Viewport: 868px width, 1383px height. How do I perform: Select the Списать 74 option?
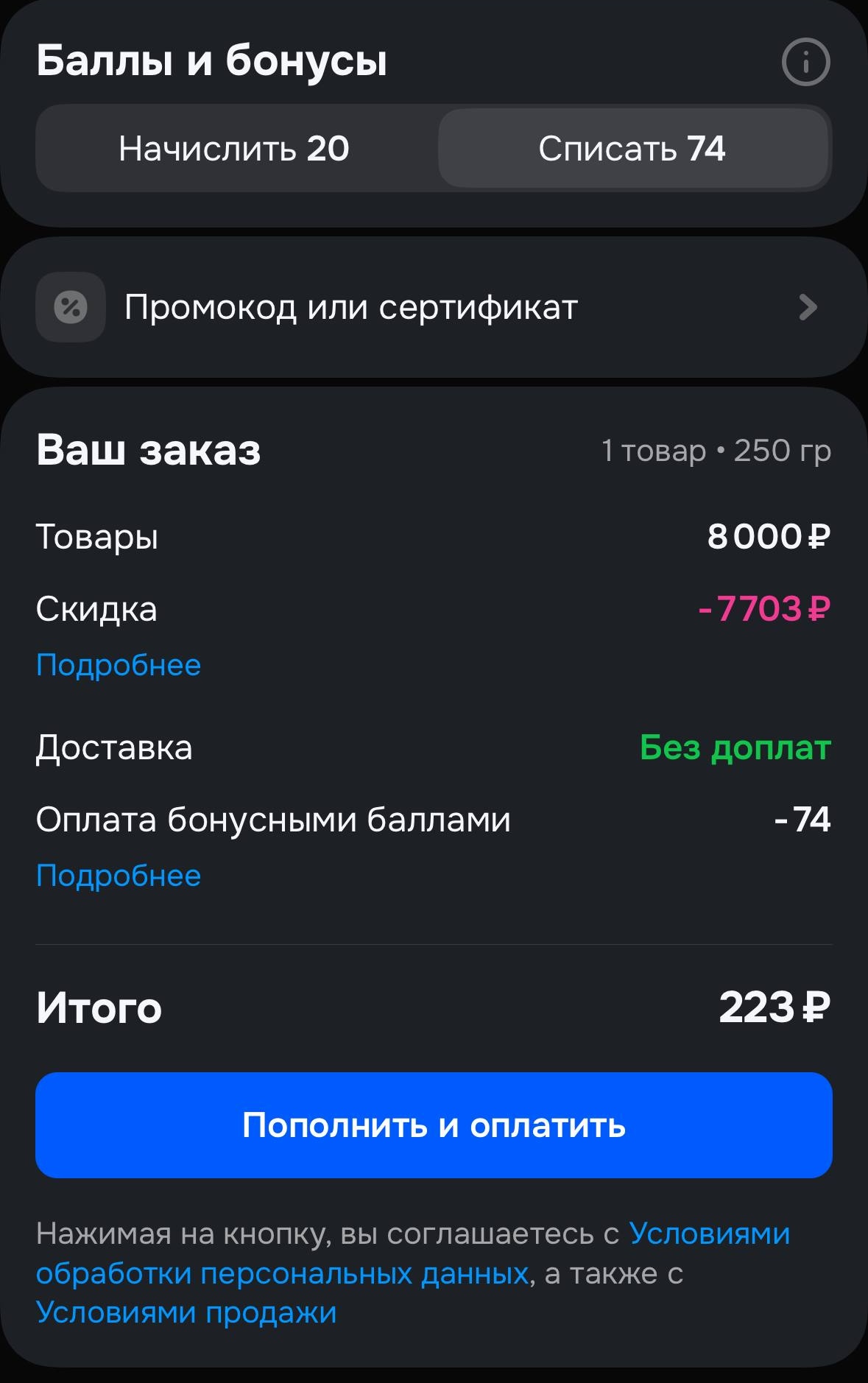(x=632, y=149)
